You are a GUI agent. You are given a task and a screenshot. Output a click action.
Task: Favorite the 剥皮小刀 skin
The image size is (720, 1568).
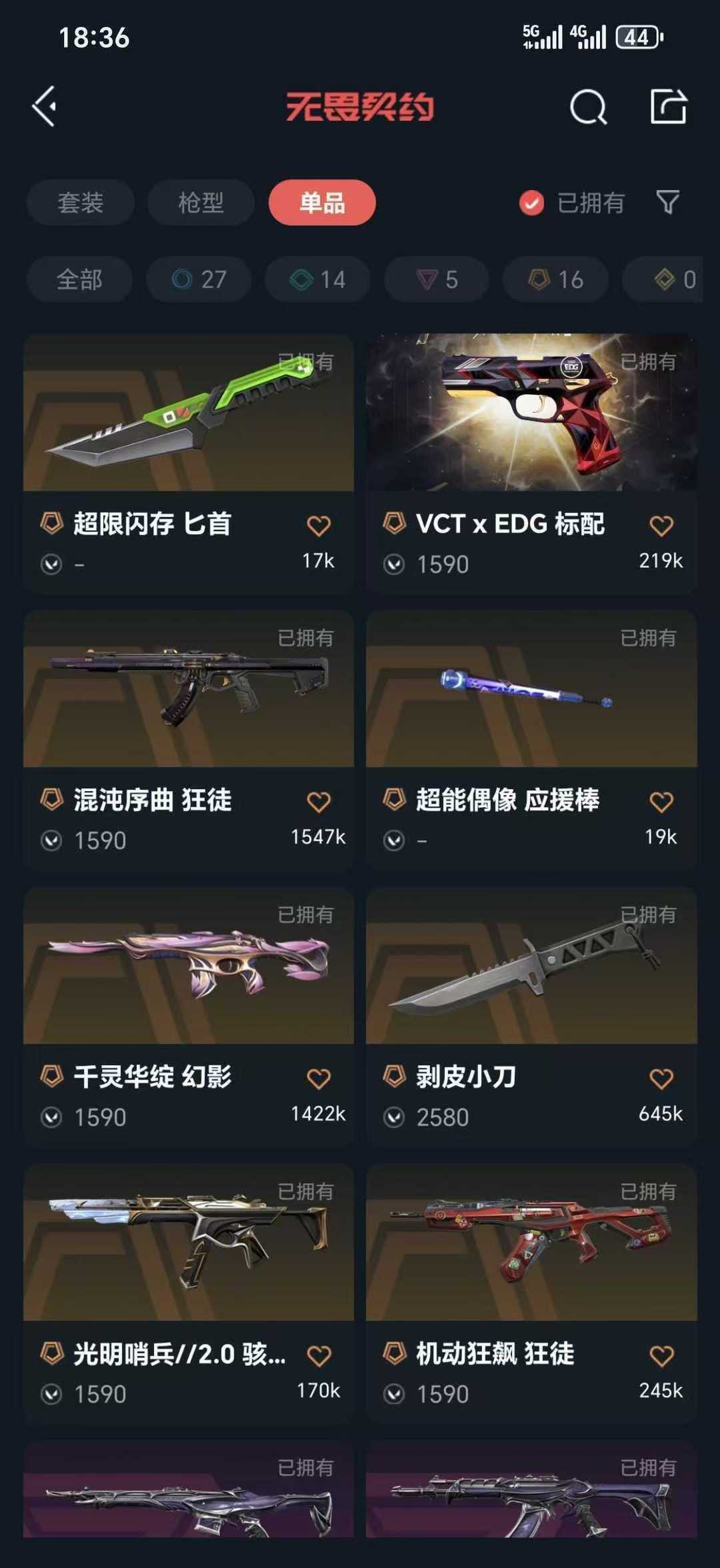pyautogui.click(x=662, y=1077)
